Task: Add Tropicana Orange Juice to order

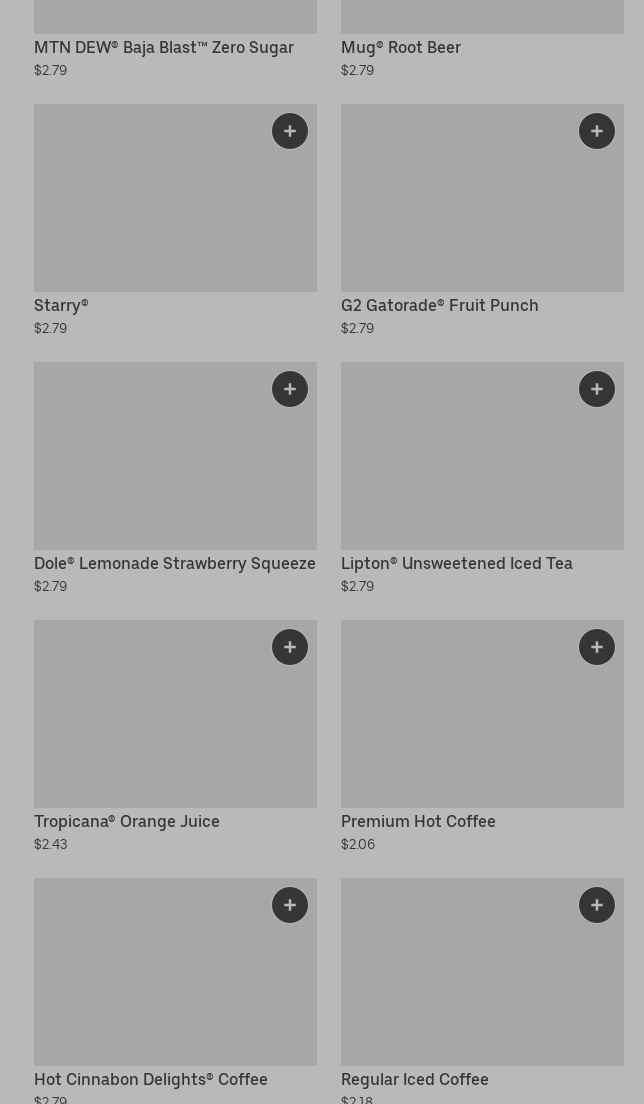Action: pyautogui.click(x=290, y=647)
